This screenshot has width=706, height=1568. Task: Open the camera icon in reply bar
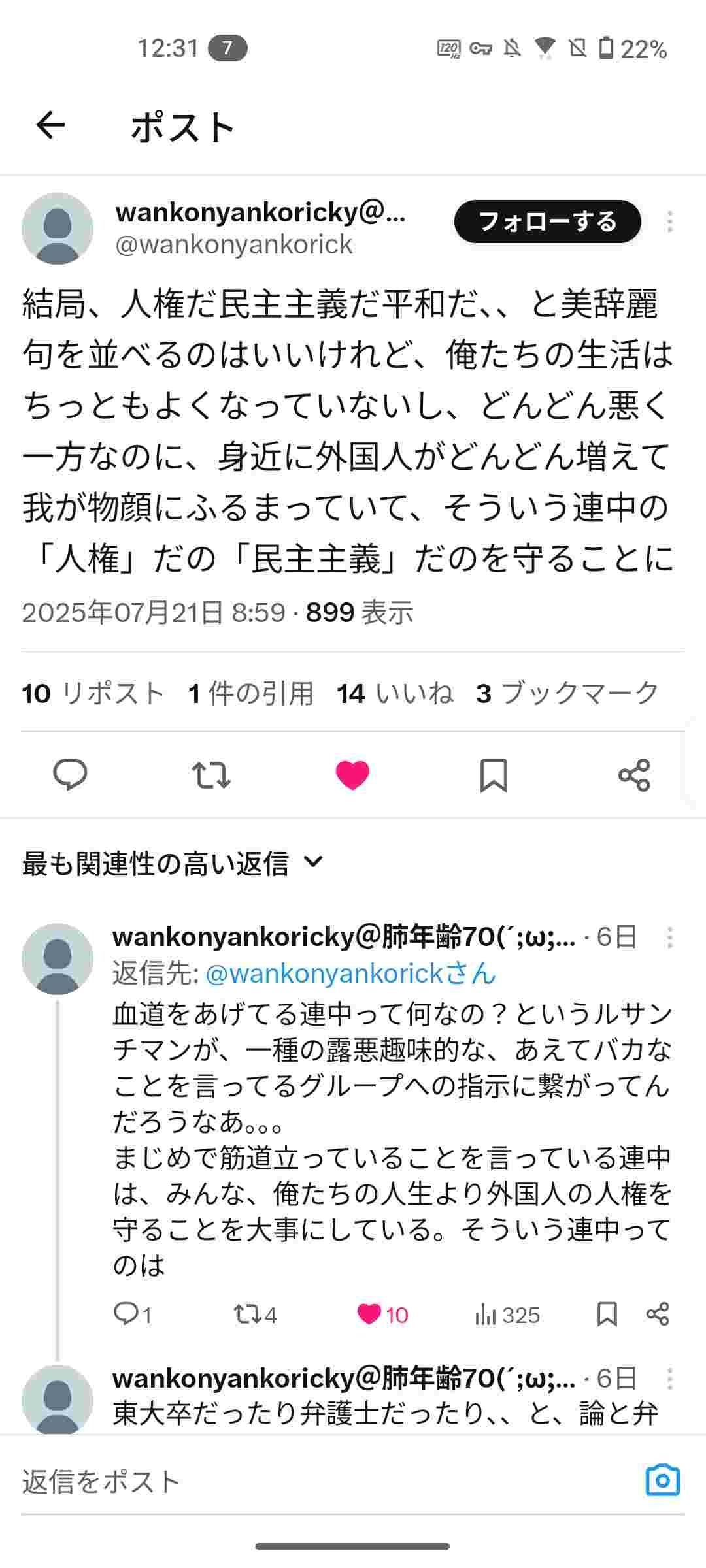coord(662,1480)
